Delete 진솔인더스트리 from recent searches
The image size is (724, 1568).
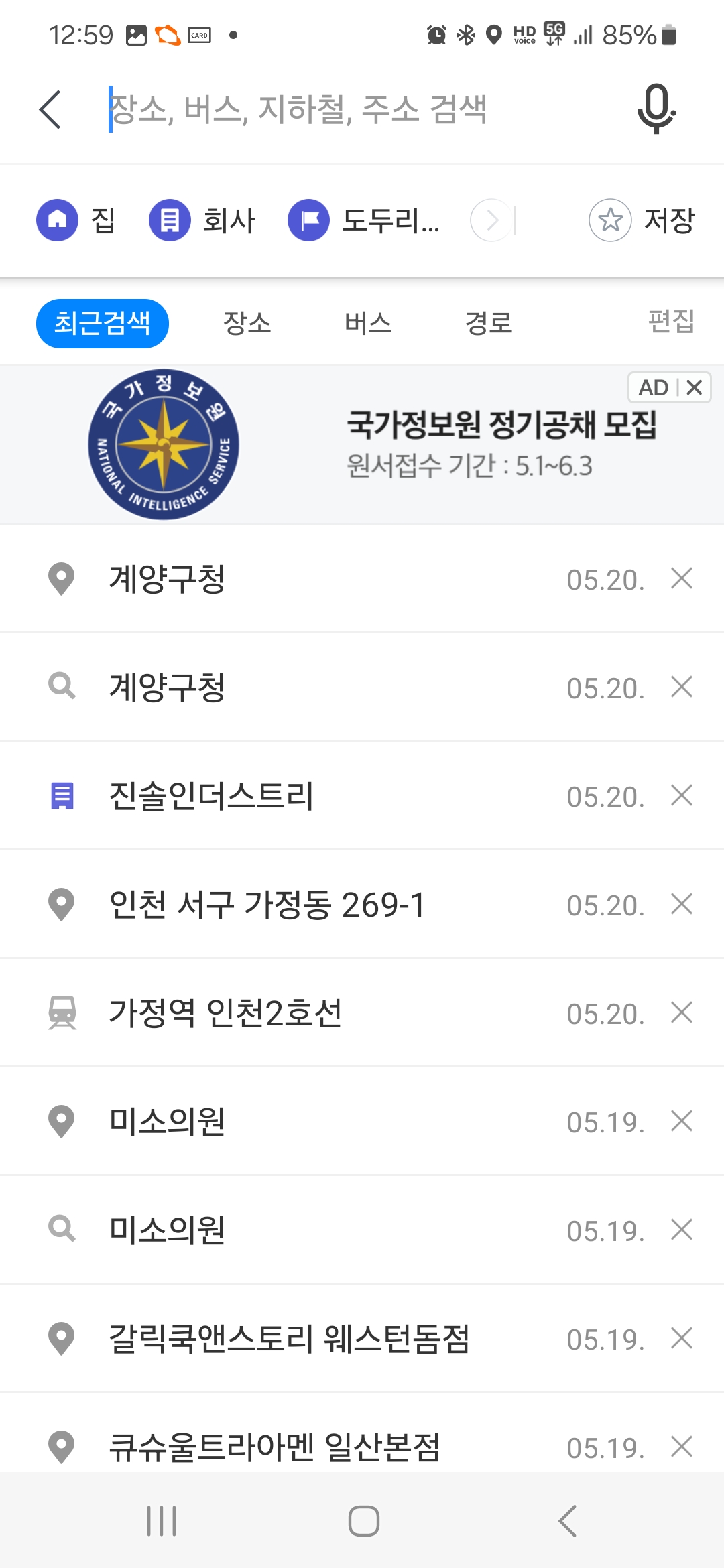682,795
